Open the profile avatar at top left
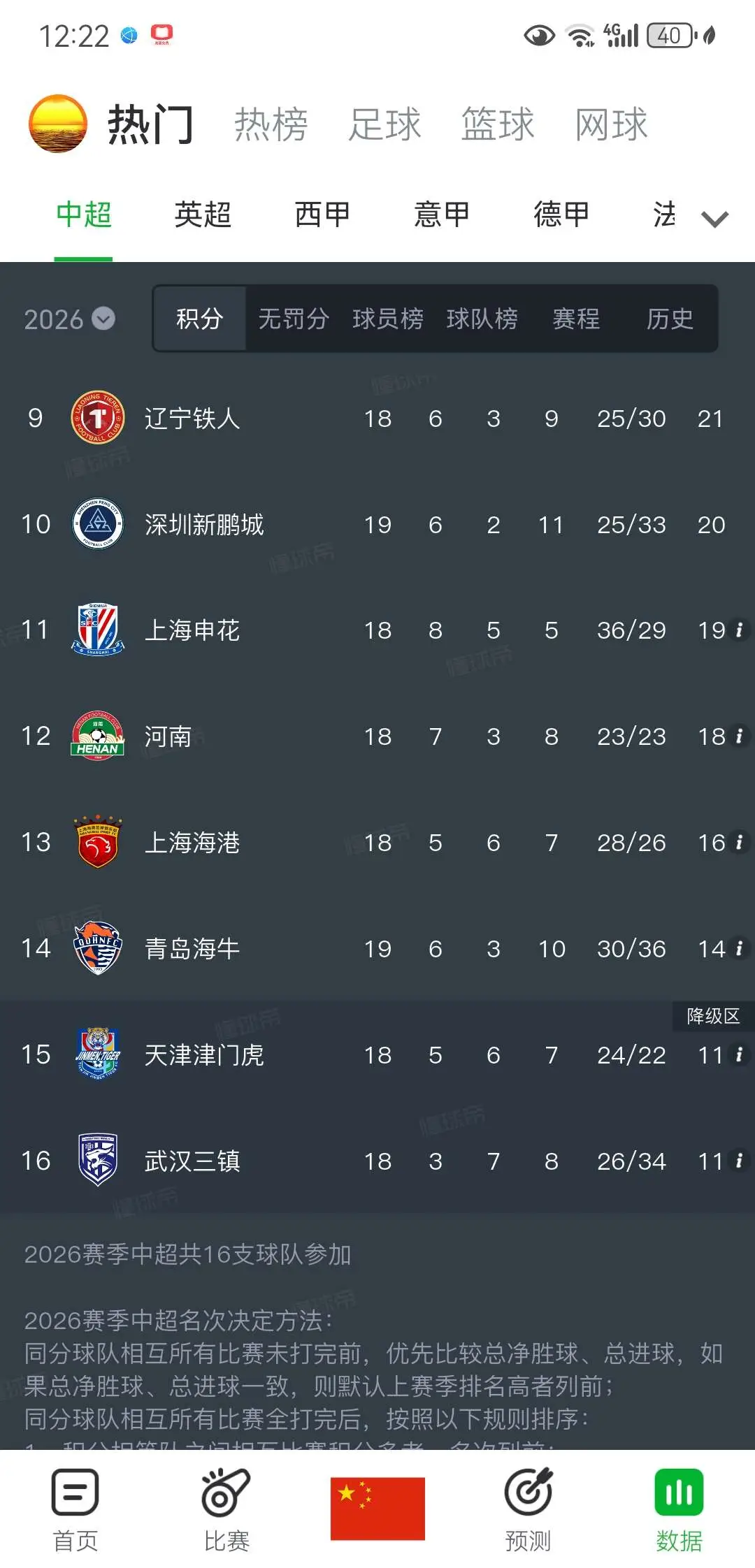The image size is (755, 1568). tap(58, 124)
